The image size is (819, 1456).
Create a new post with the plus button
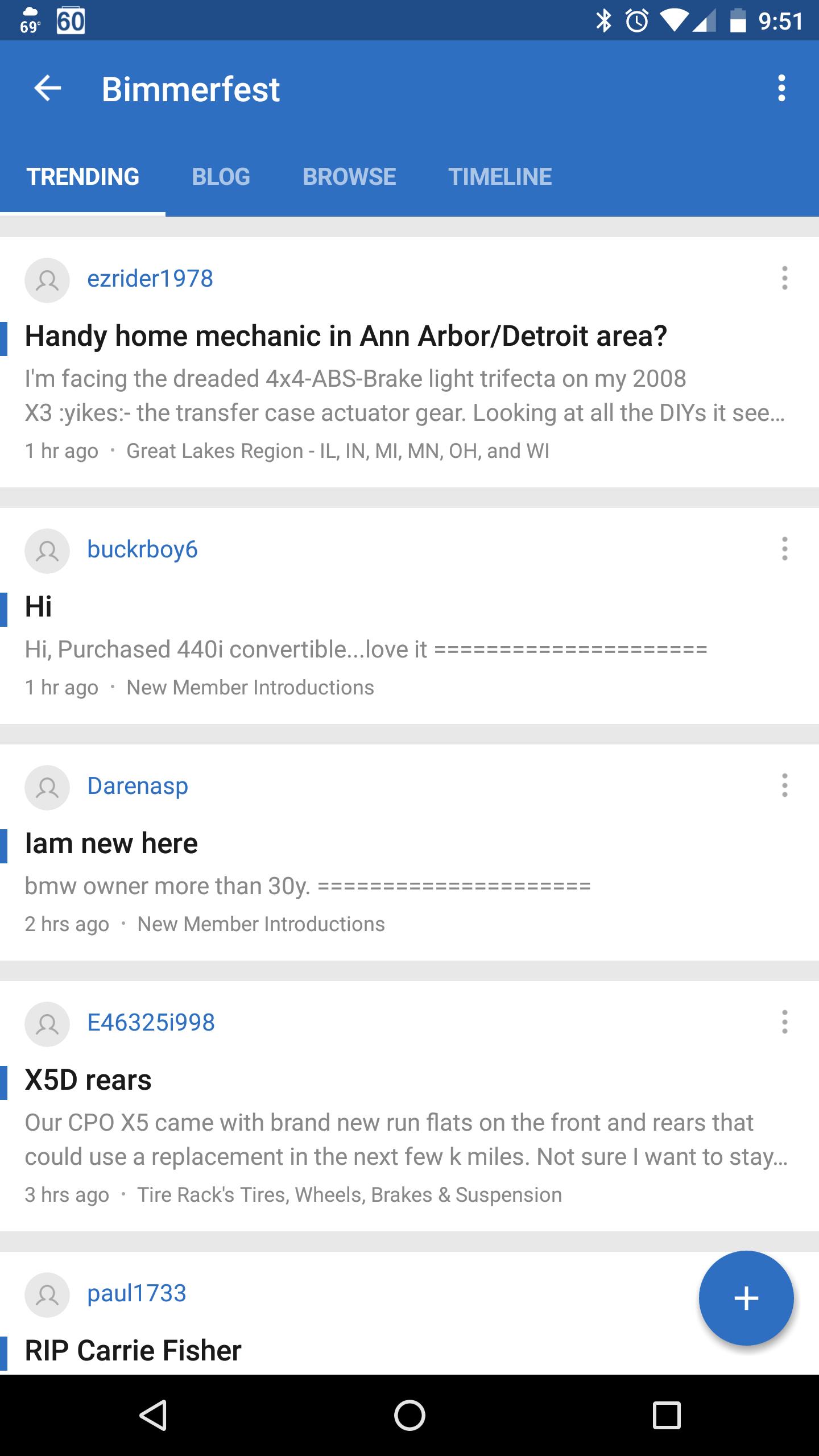pyautogui.click(x=746, y=1298)
